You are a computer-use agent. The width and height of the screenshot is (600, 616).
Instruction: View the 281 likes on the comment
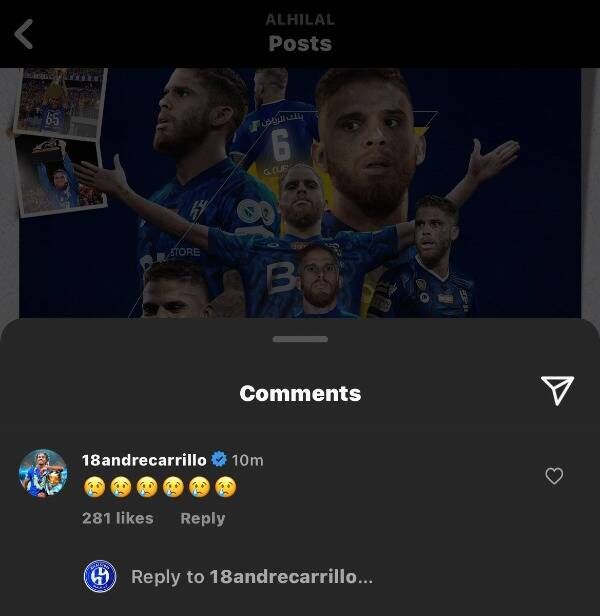click(x=118, y=518)
